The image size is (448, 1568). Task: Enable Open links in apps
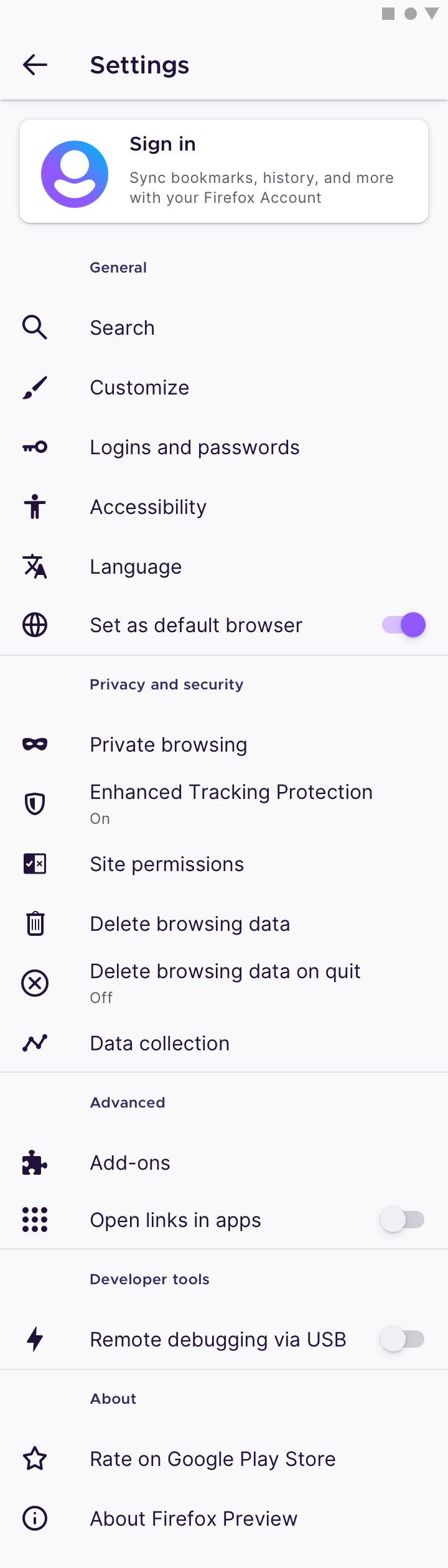[x=403, y=1220]
